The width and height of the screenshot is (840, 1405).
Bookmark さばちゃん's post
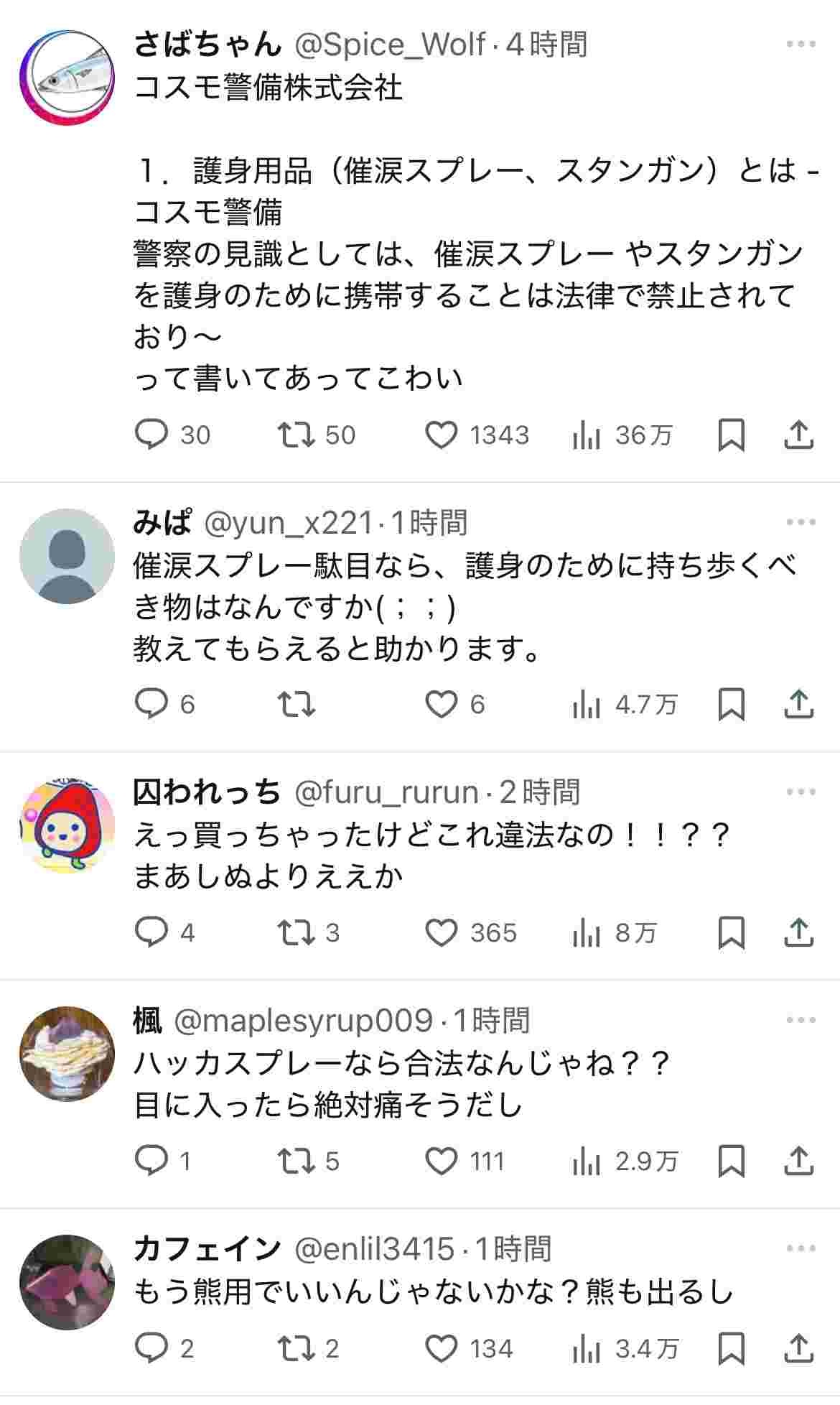(x=731, y=435)
